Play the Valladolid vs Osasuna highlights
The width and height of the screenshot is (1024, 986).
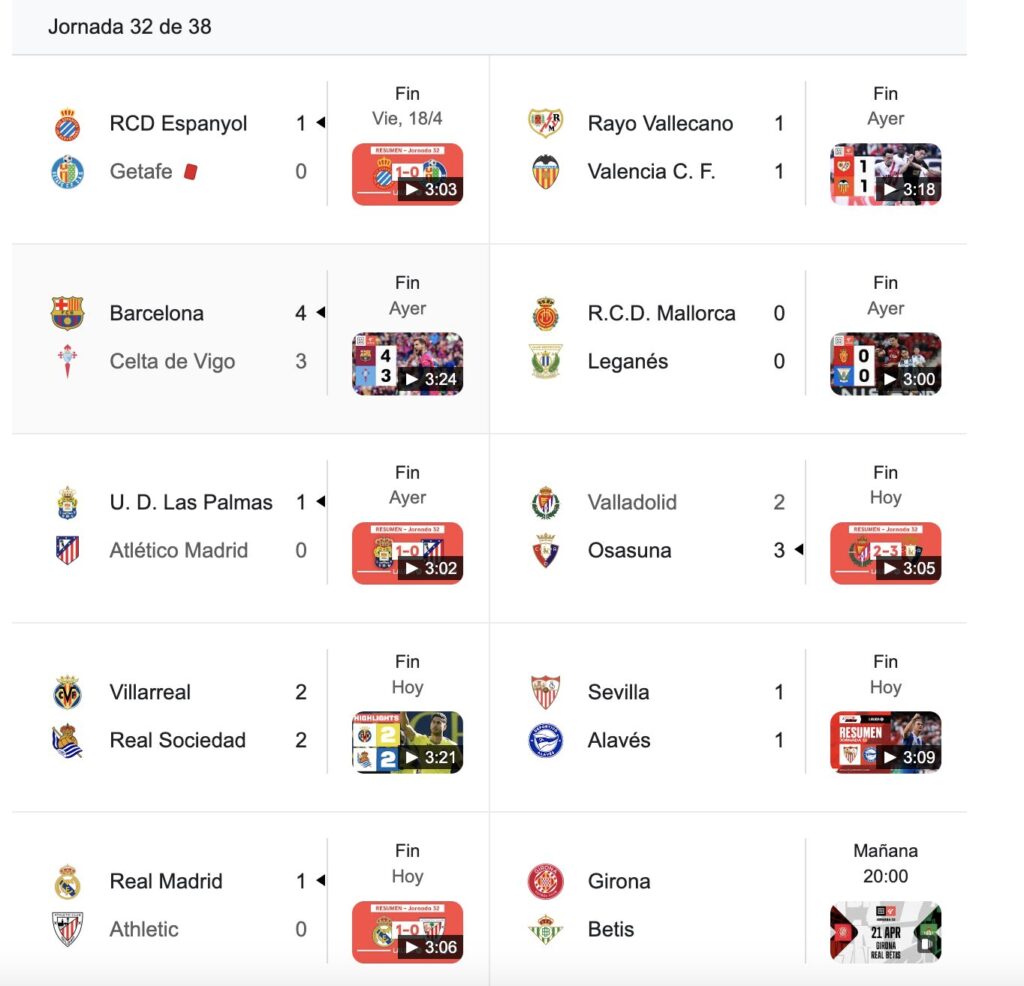pos(885,553)
